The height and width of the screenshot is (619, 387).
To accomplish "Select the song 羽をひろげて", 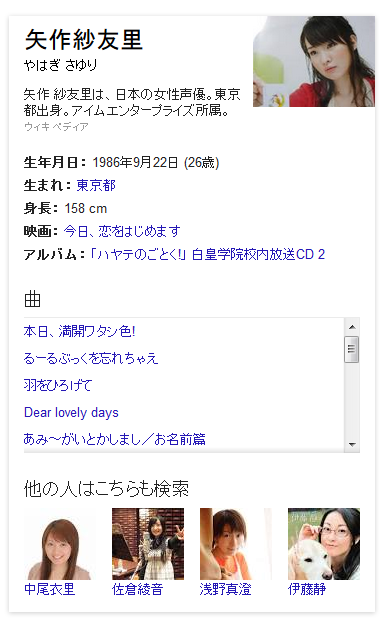I will 58,385.
